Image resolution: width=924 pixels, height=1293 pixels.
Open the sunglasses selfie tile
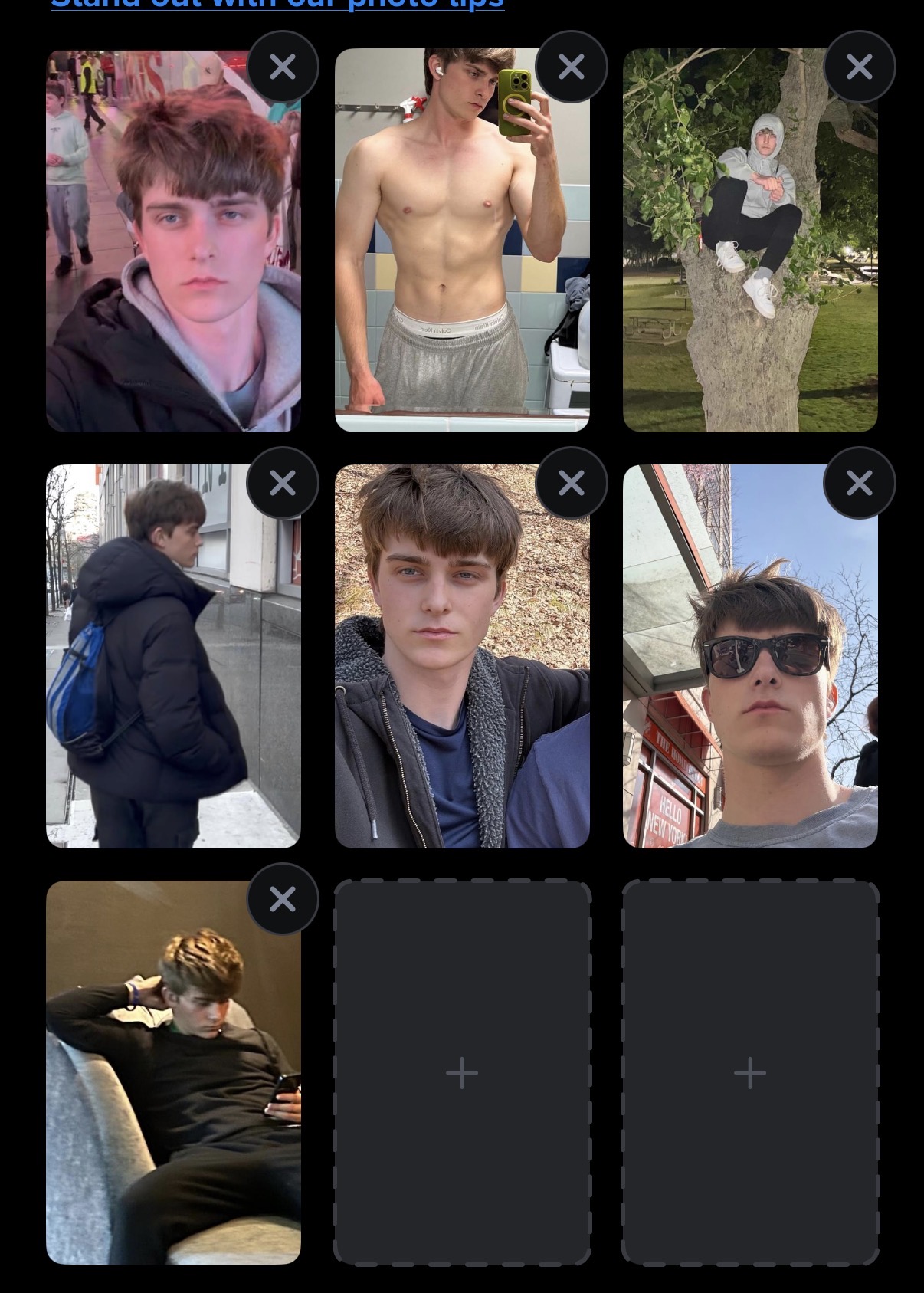[x=750, y=667]
